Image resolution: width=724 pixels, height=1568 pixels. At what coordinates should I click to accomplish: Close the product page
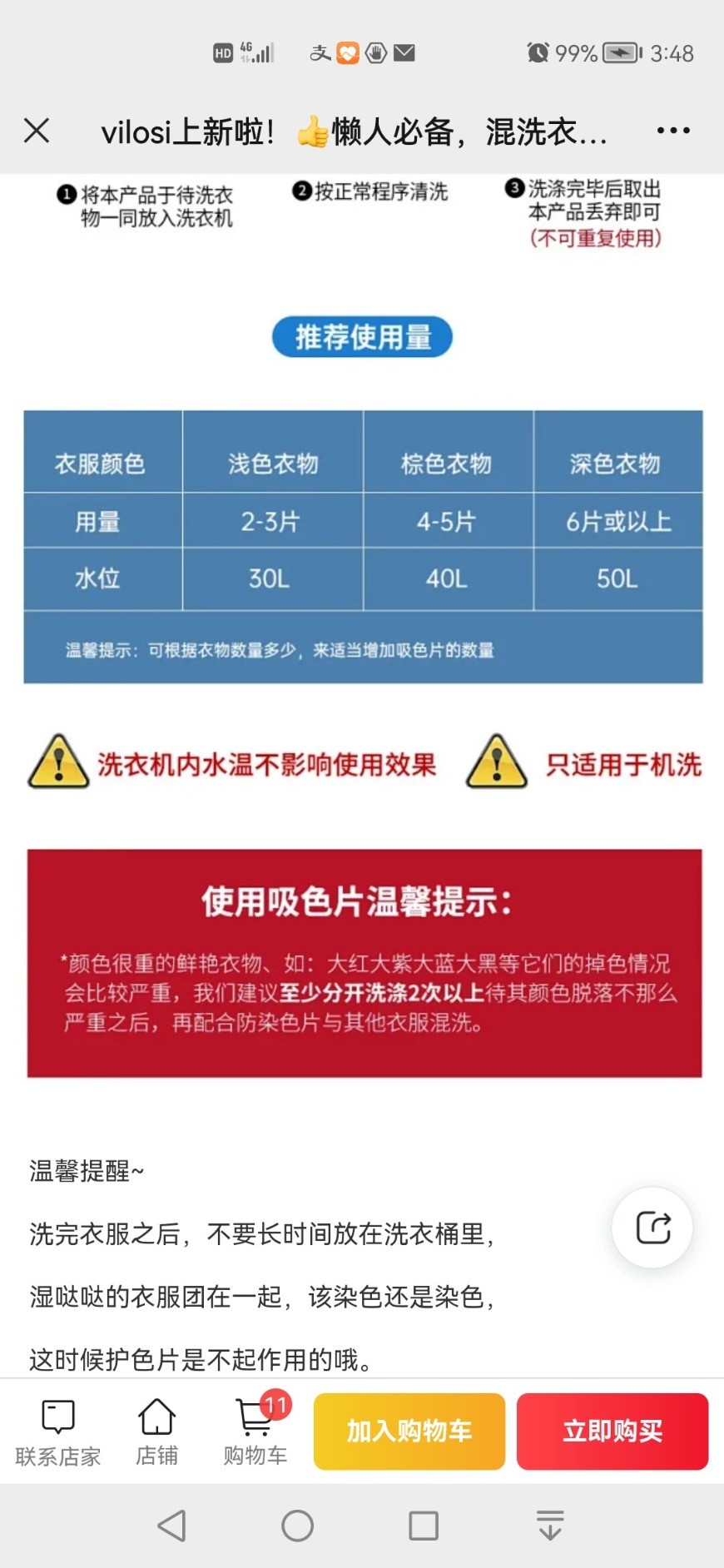[x=37, y=131]
